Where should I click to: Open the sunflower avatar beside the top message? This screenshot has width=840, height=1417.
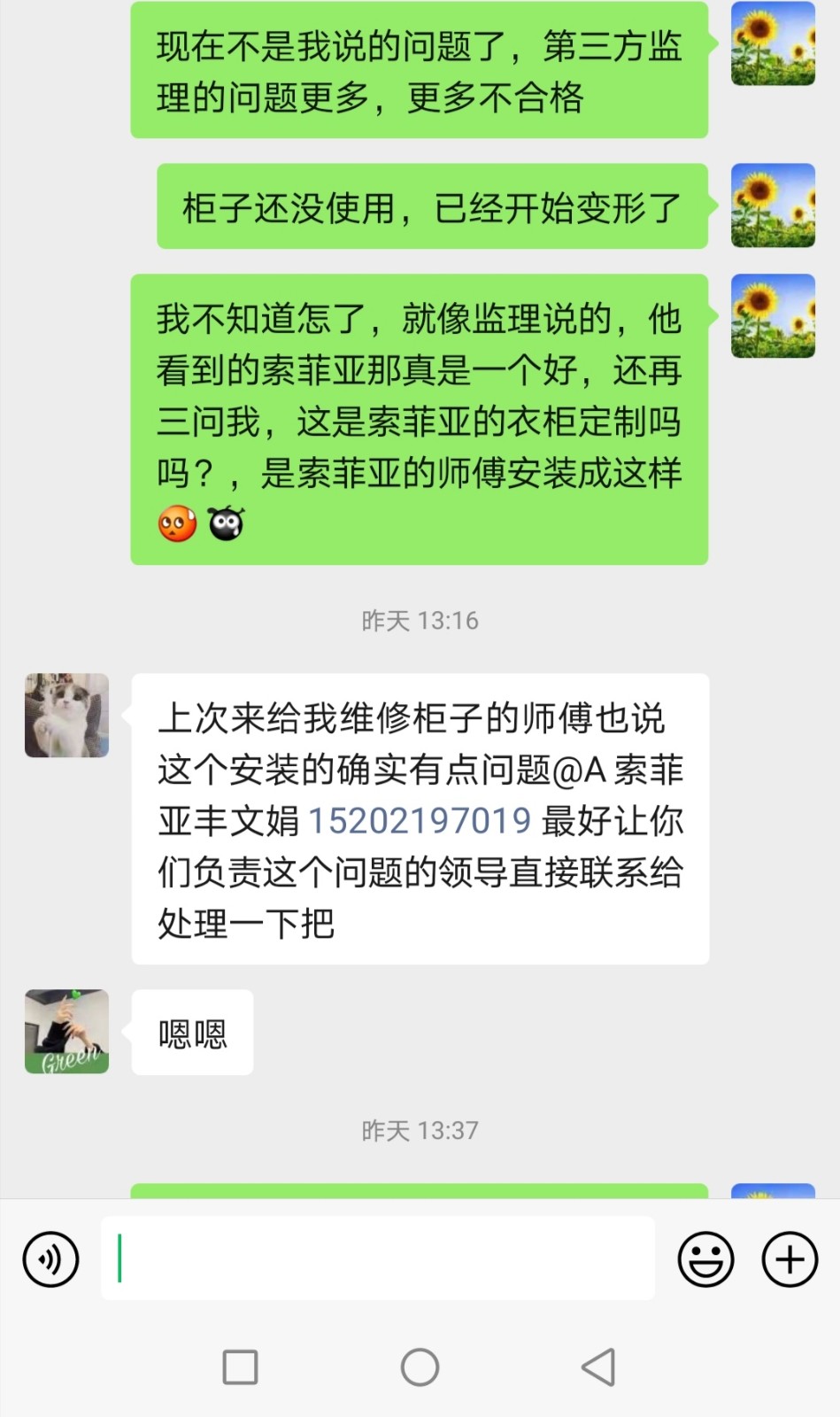[x=773, y=44]
